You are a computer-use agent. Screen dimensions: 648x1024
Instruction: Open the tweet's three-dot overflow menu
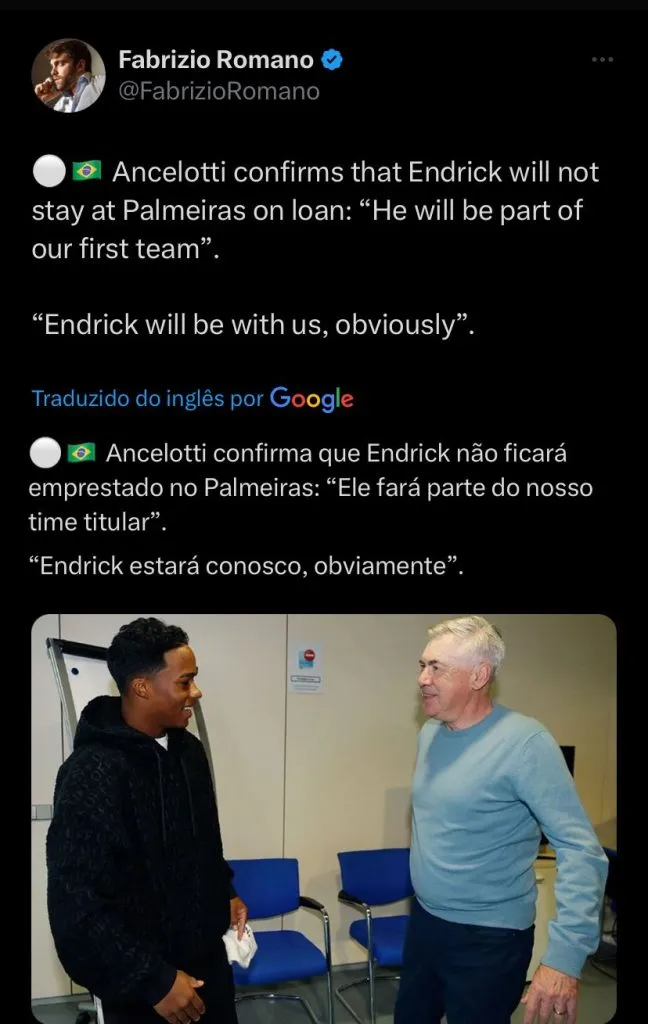coord(602,60)
